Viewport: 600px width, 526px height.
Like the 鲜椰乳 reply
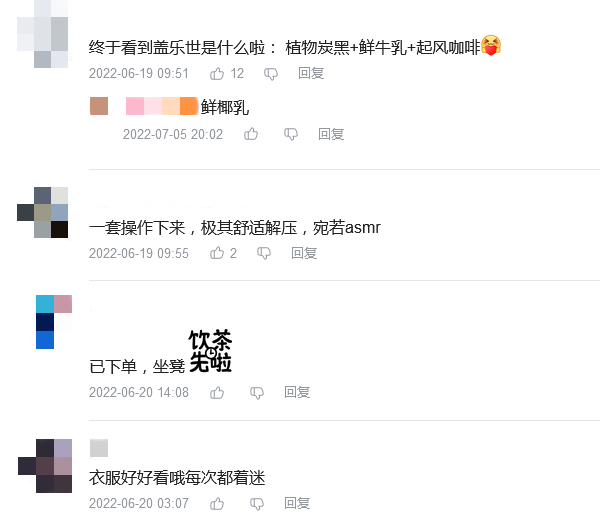pyautogui.click(x=251, y=134)
